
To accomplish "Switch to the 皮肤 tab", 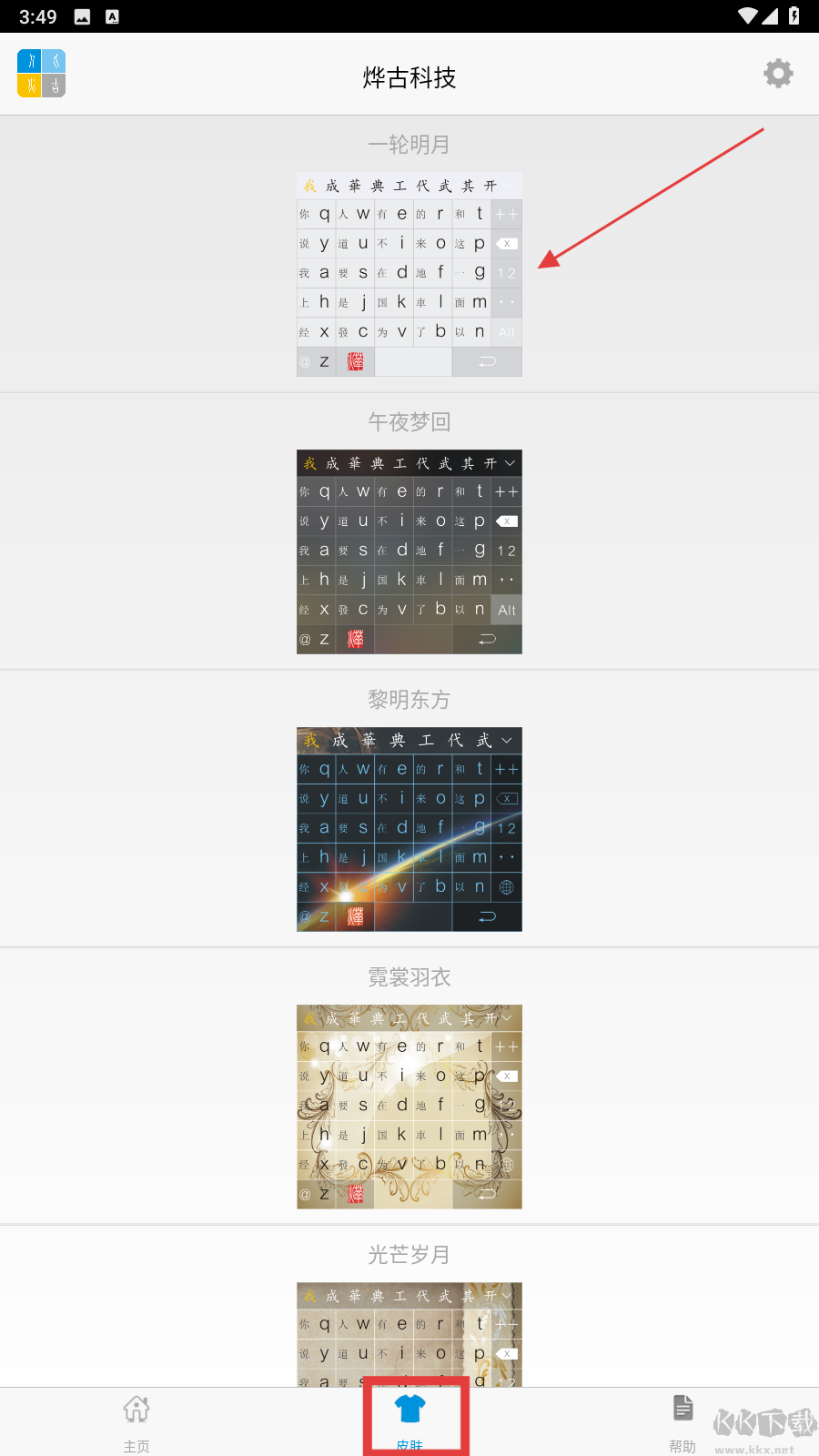I will tap(409, 1420).
